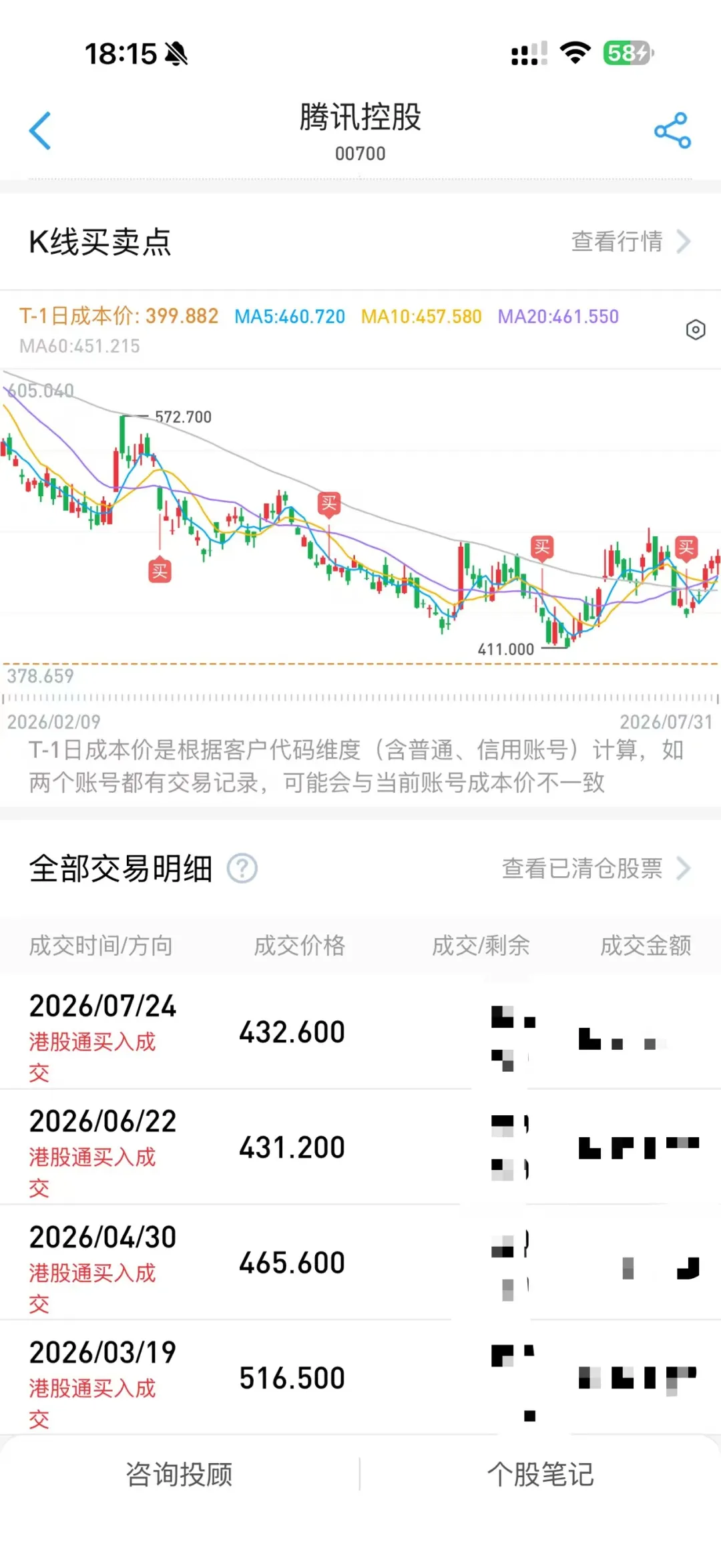Image resolution: width=721 pixels, height=1568 pixels.
Task: Tap the help icon beside 全部交易明细
Action: coord(242,869)
